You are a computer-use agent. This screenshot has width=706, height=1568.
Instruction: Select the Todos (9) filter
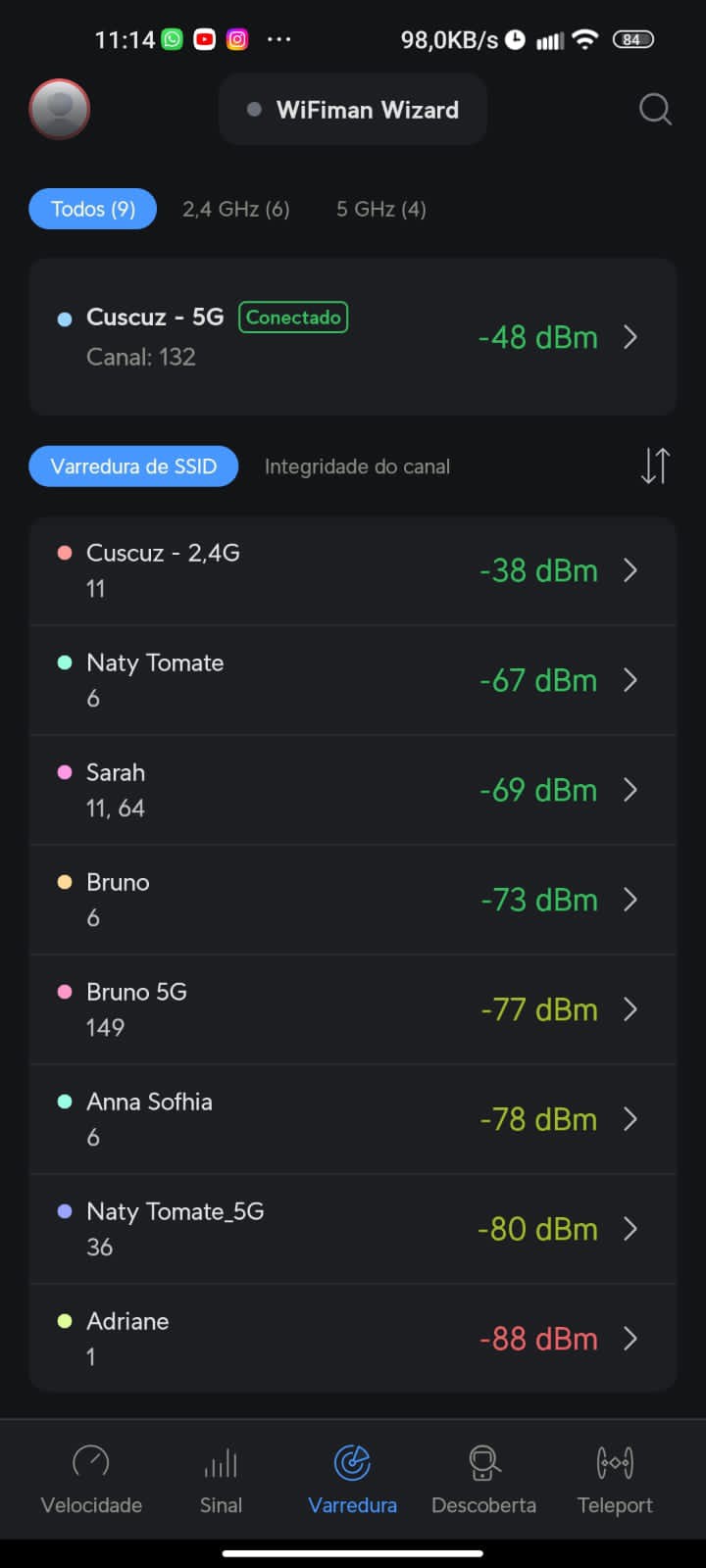[93, 209]
